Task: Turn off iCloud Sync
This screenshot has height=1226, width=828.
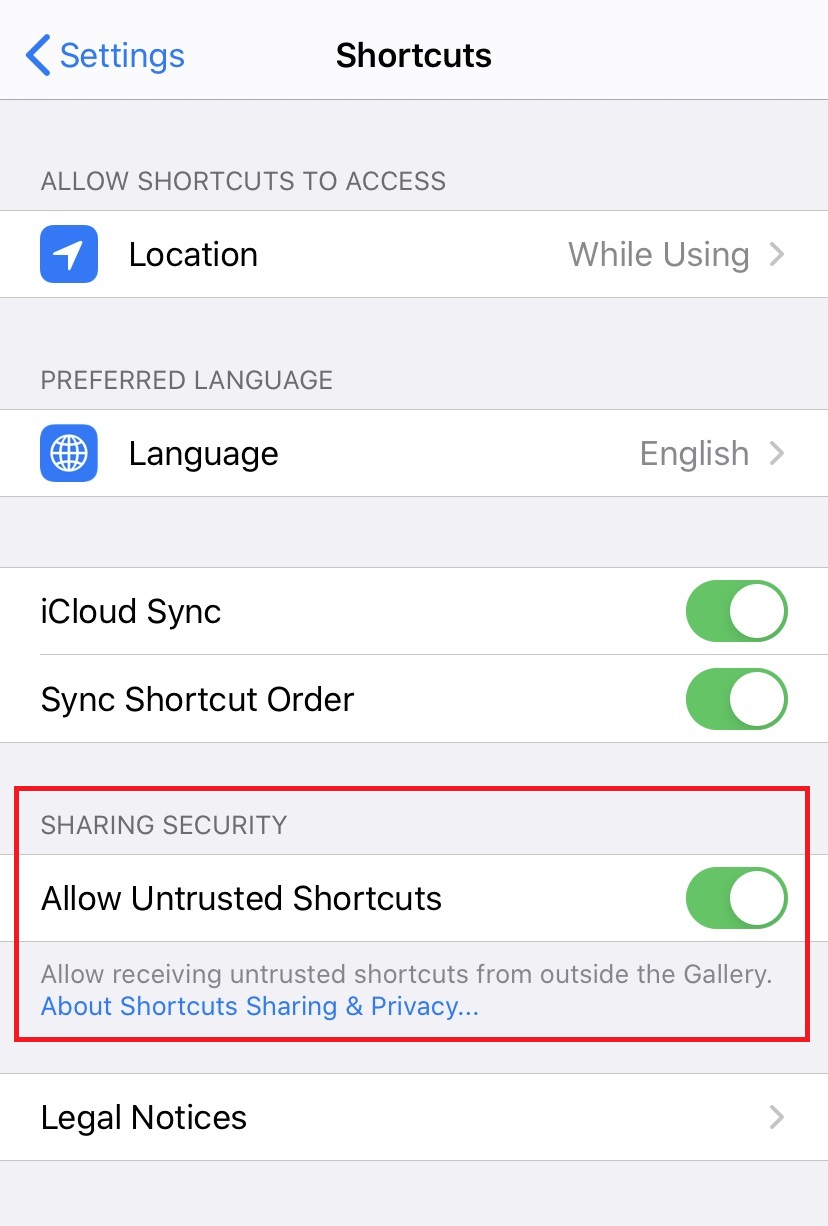Action: 736,611
